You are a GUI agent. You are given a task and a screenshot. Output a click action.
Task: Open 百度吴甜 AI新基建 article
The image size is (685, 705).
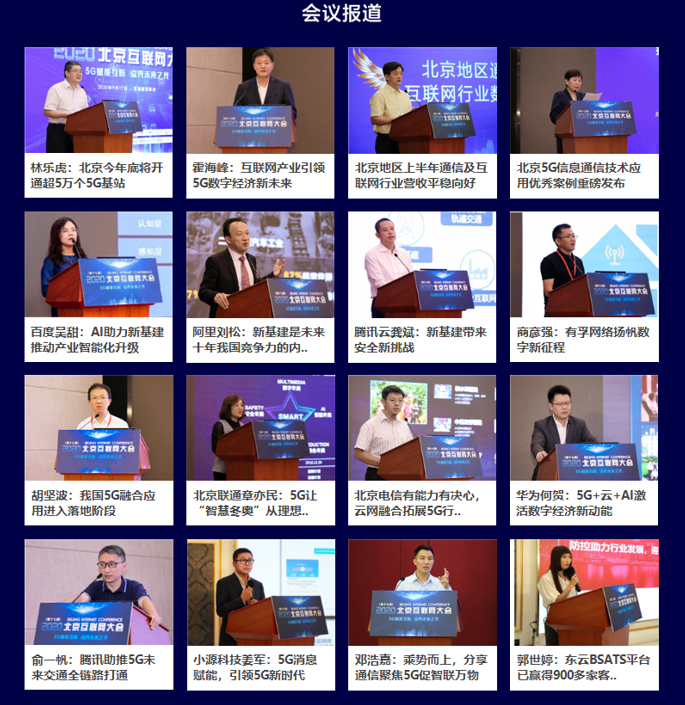[98, 339]
